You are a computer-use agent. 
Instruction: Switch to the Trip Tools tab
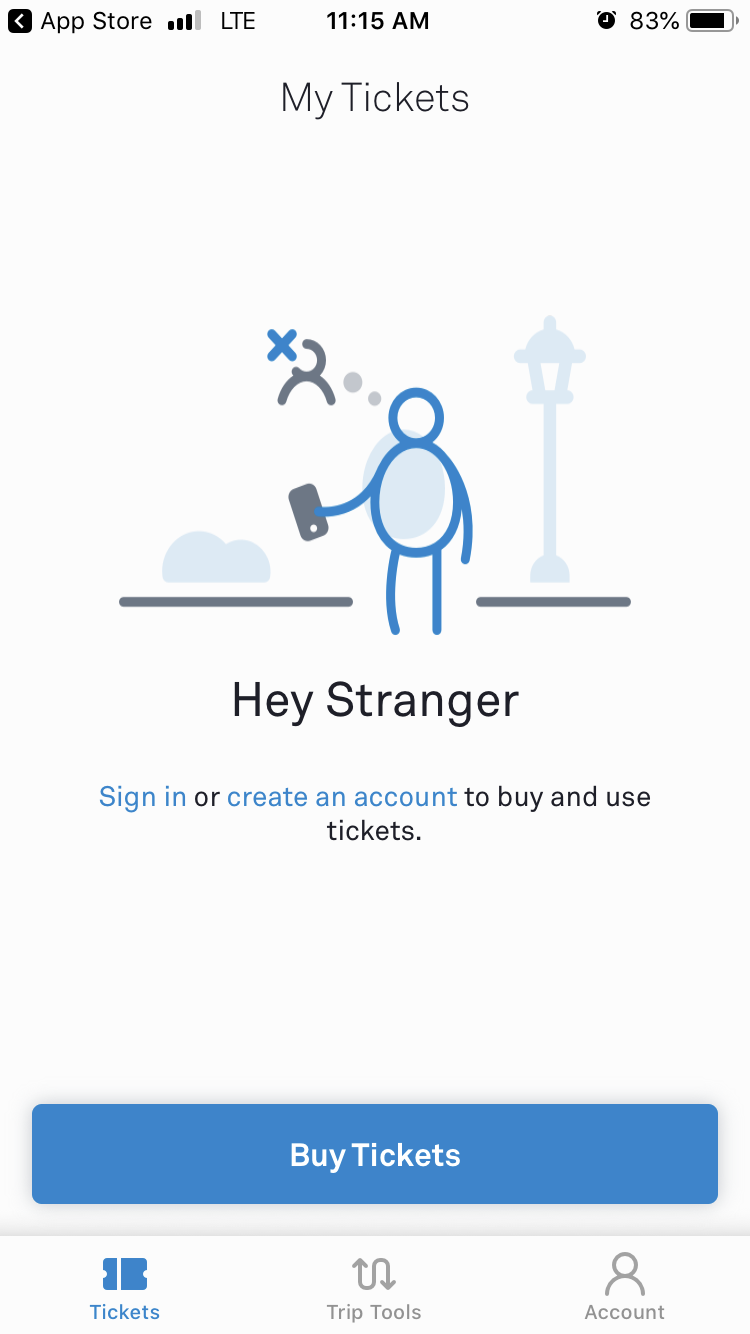point(374,1288)
